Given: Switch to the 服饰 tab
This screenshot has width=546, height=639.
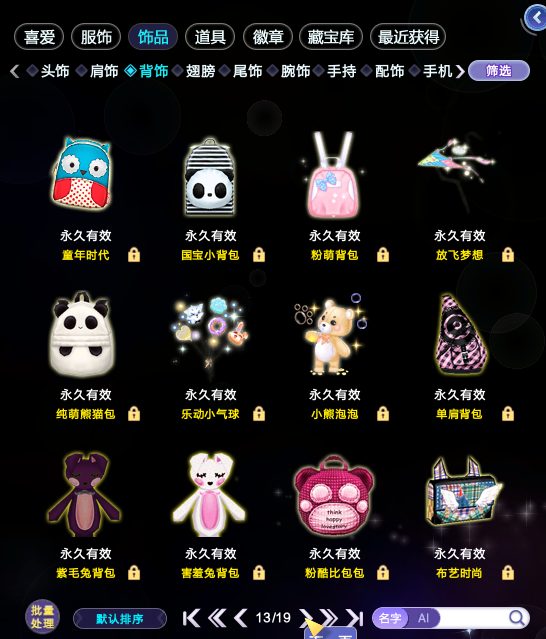Looking at the screenshot, I should click(x=96, y=37).
